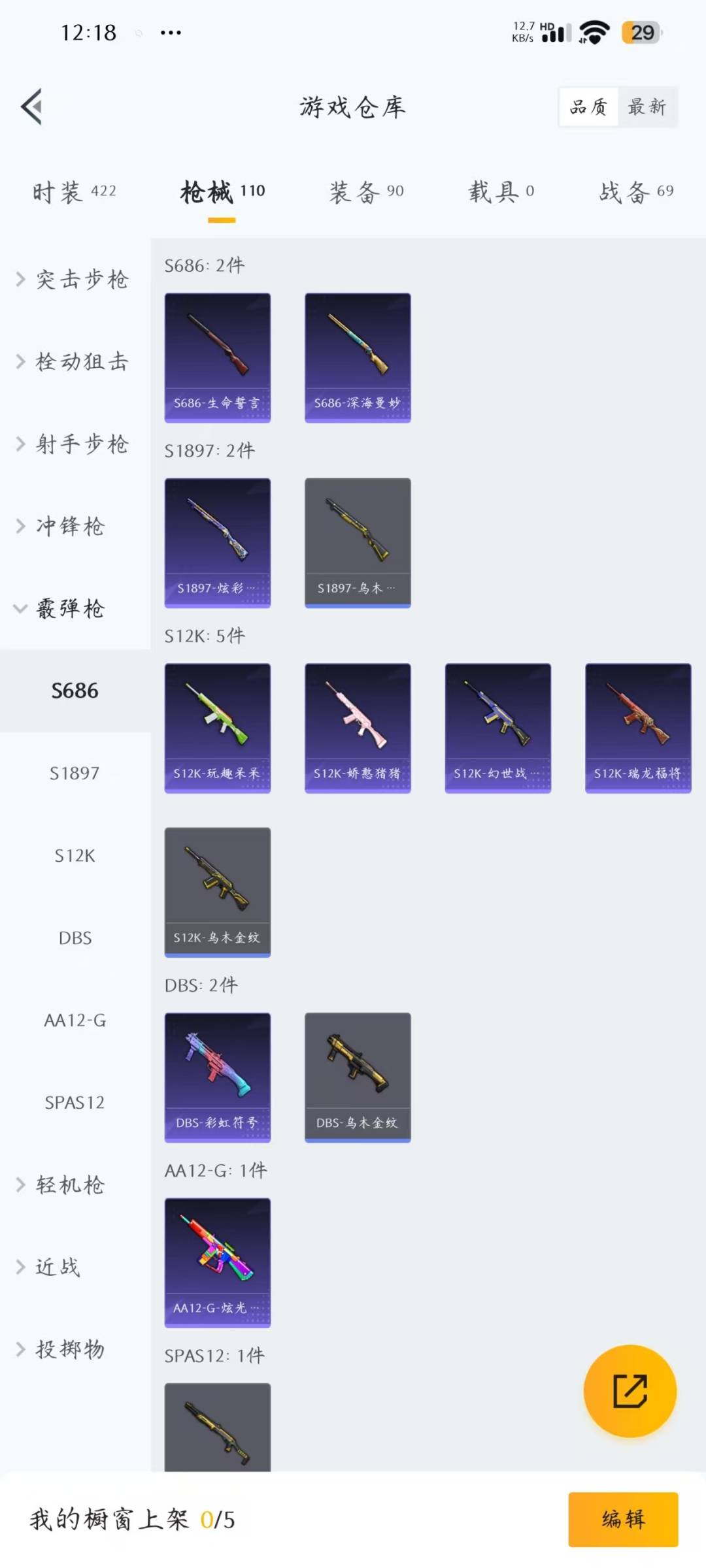Select S1897 in the side list

tap(75, 774)
